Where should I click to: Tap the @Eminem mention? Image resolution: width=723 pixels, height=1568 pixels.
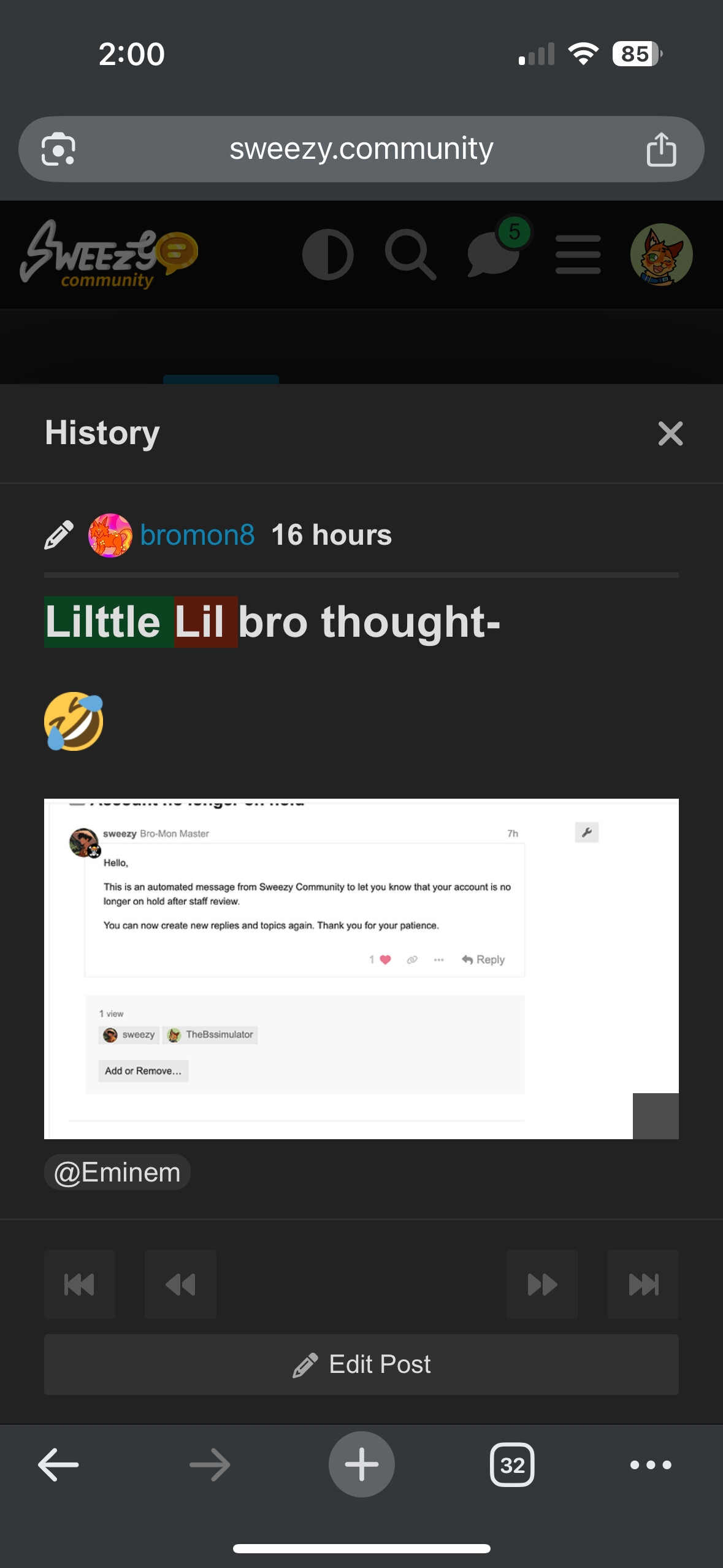point(117,1172)
